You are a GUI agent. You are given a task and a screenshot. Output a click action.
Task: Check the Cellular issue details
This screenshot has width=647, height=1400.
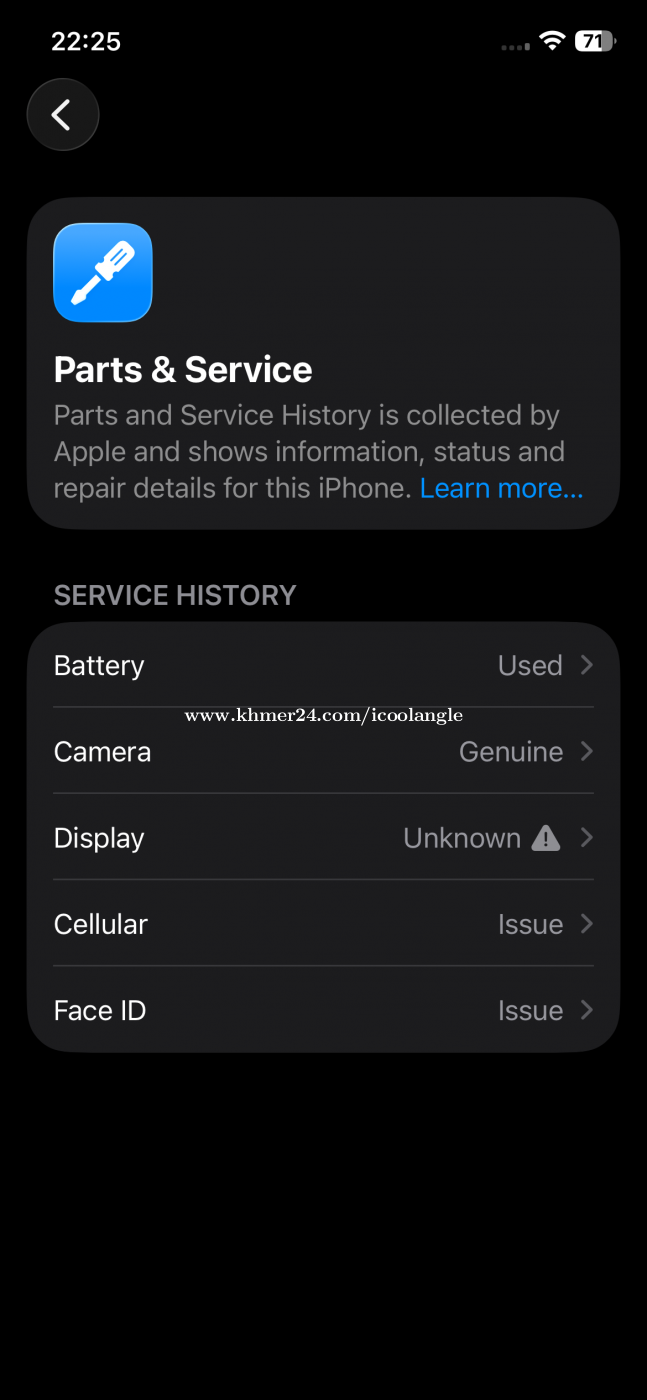click(x=323, y=924)
